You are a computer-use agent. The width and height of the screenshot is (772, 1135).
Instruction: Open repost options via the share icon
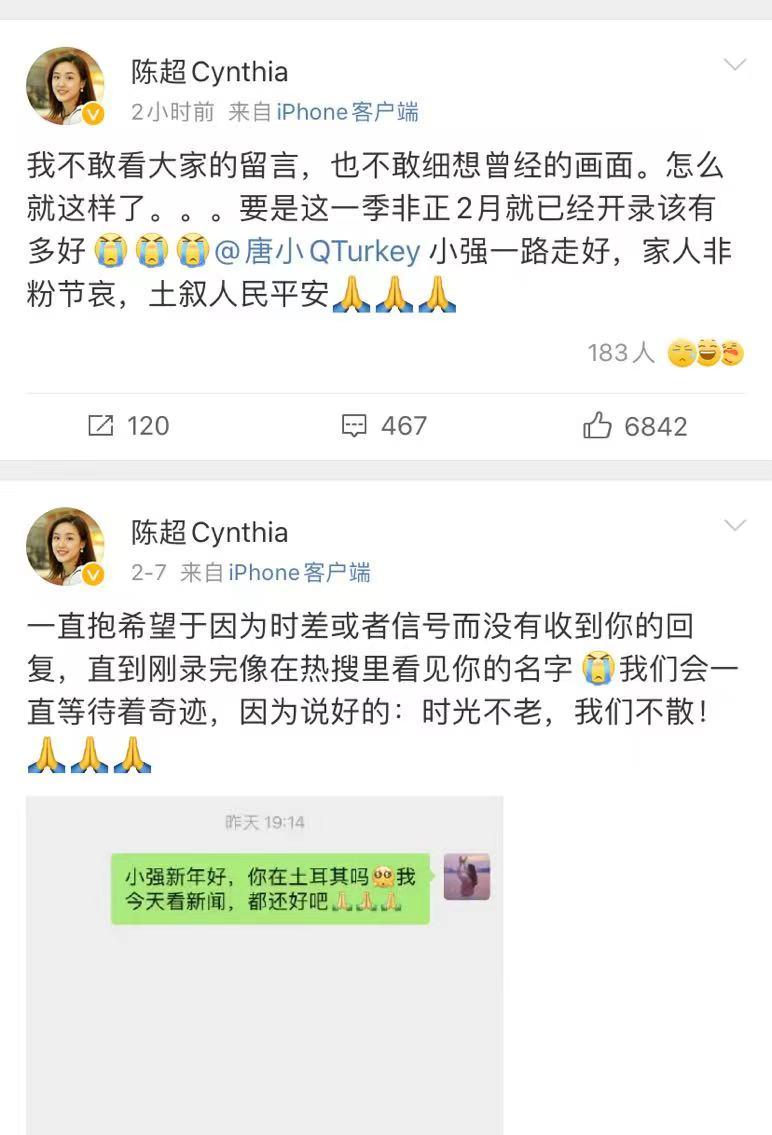(x=102, y=426)
